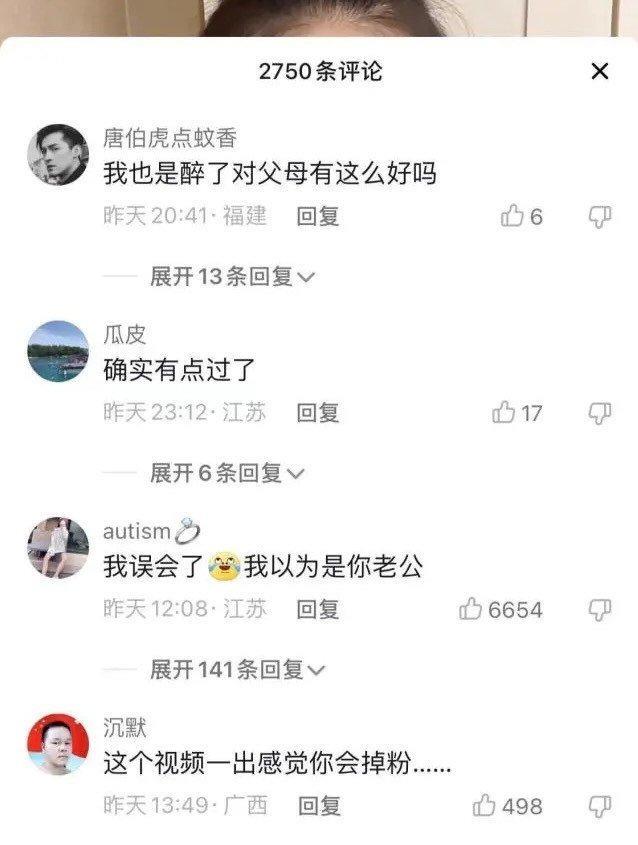This screenshot has height=845, width=638.
Task: Dislike 瓜皮's comment
Action: click(x=599, y=412)
